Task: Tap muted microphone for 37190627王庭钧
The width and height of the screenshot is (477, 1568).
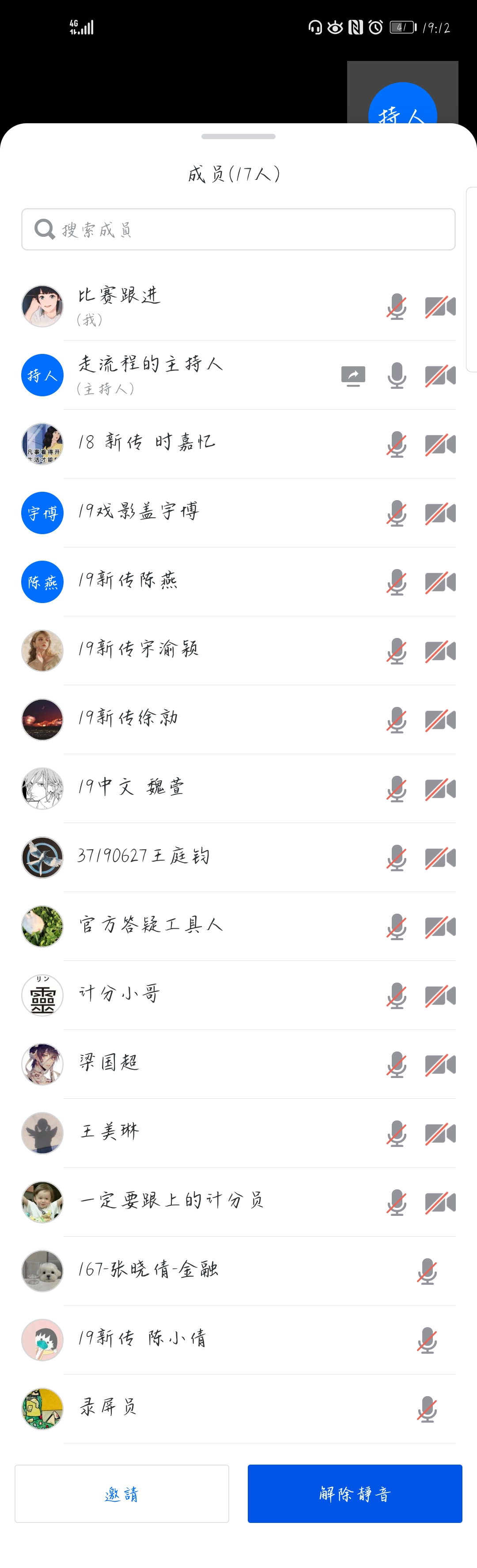Action: point(397,858)
